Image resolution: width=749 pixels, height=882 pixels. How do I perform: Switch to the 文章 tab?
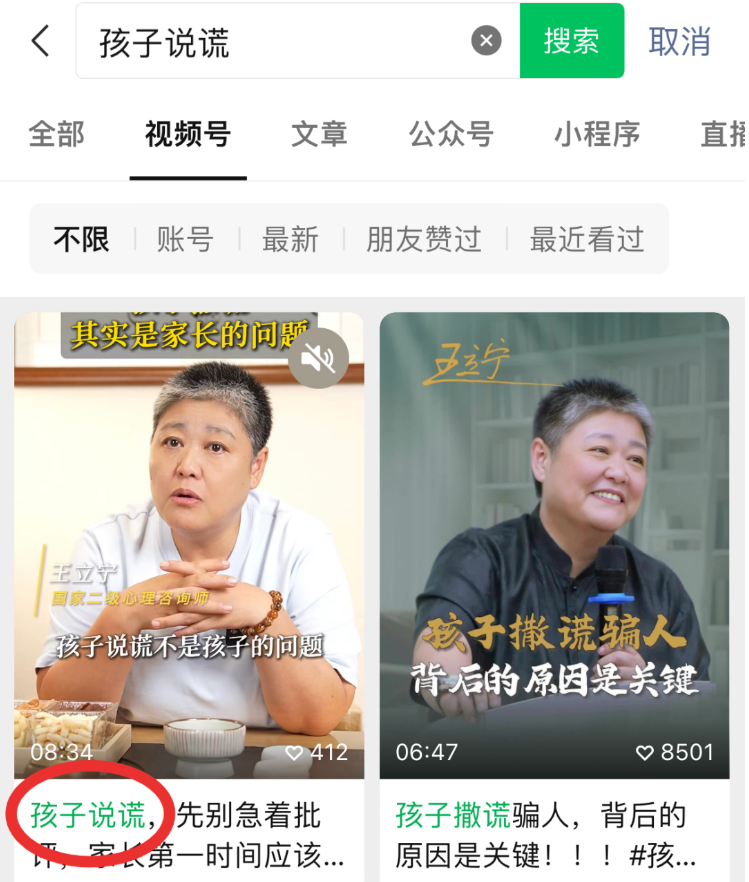click(x=319, y=134)
